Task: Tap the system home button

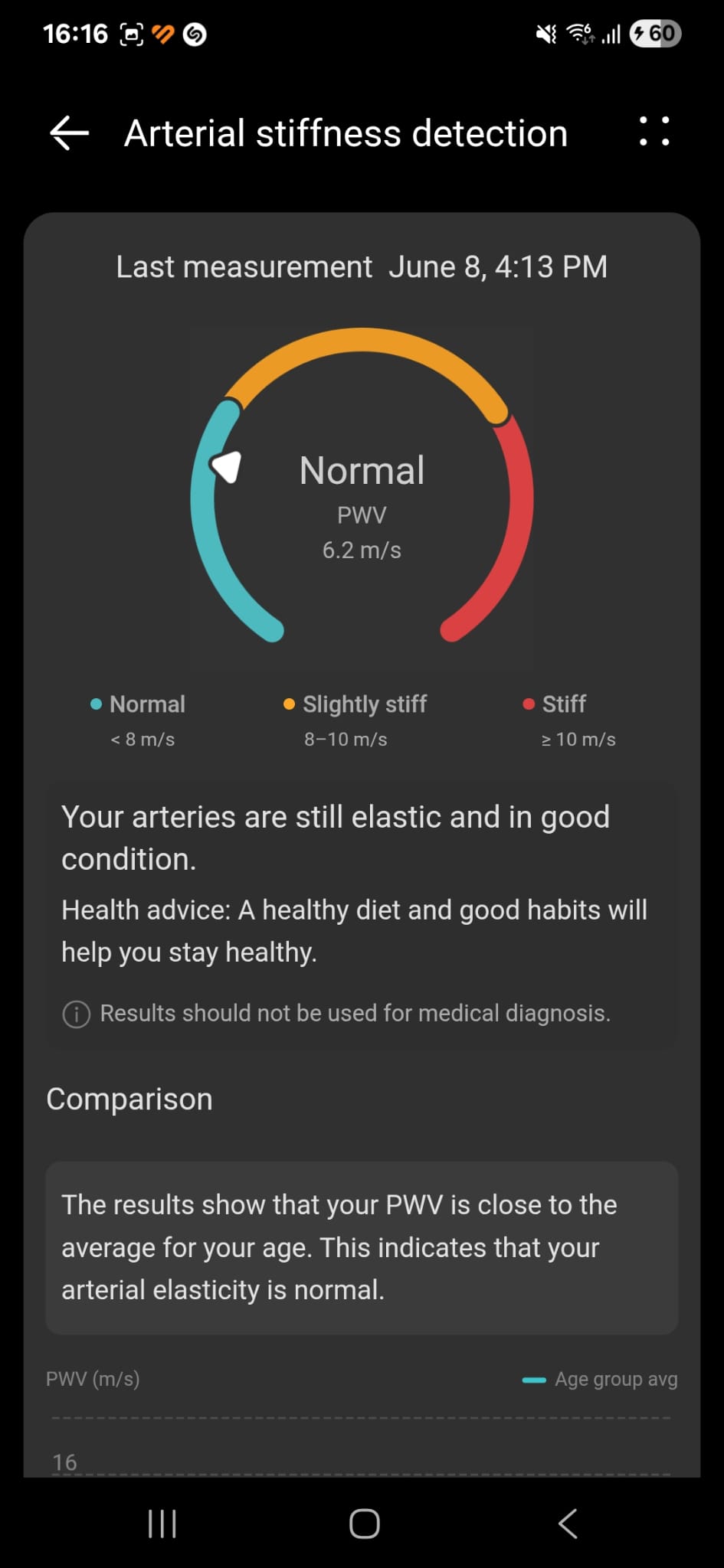Action: click(x=364, y=1523)
